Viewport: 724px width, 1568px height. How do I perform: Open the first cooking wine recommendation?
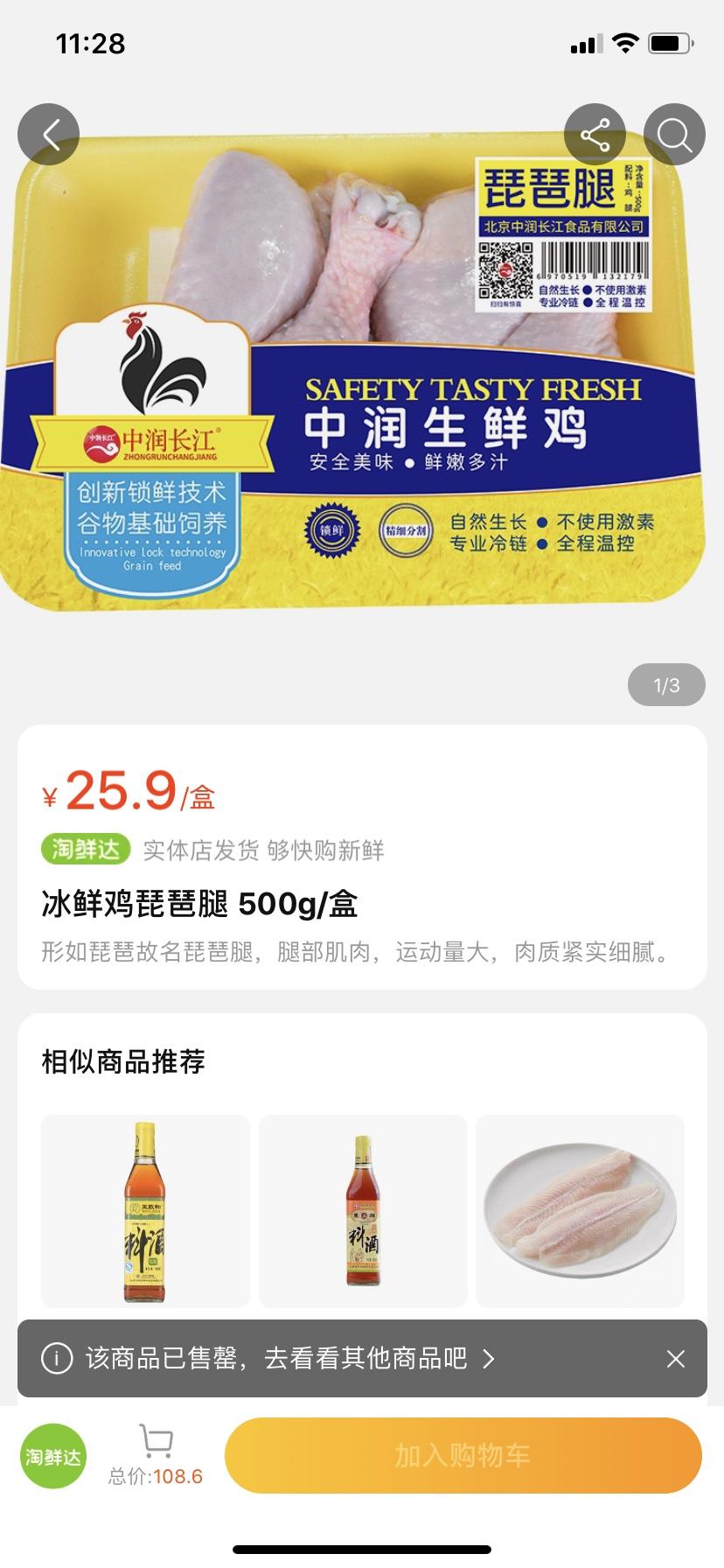click(x=145, y=1209)
